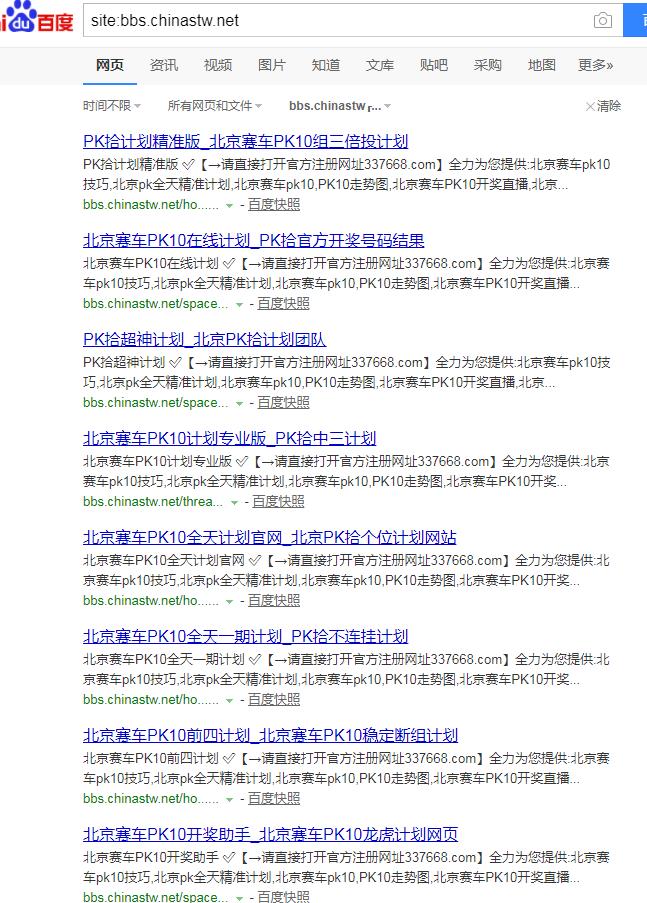Screen dimensions: 647x903
Task: Open result 北京赛车PK10全天一期计划_PK拾不连挂计划
Action: (245, 637)
